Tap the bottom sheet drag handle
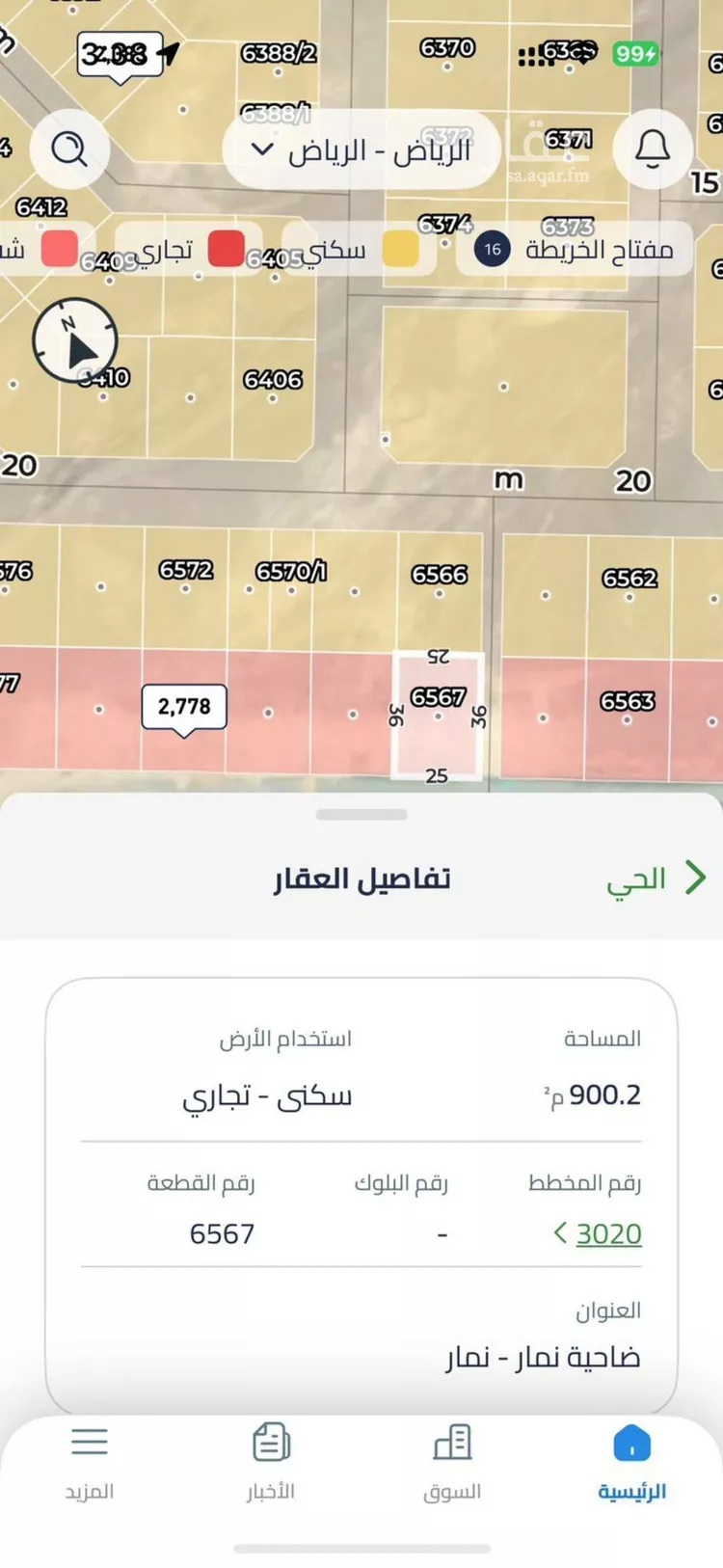 coord(361,811)
